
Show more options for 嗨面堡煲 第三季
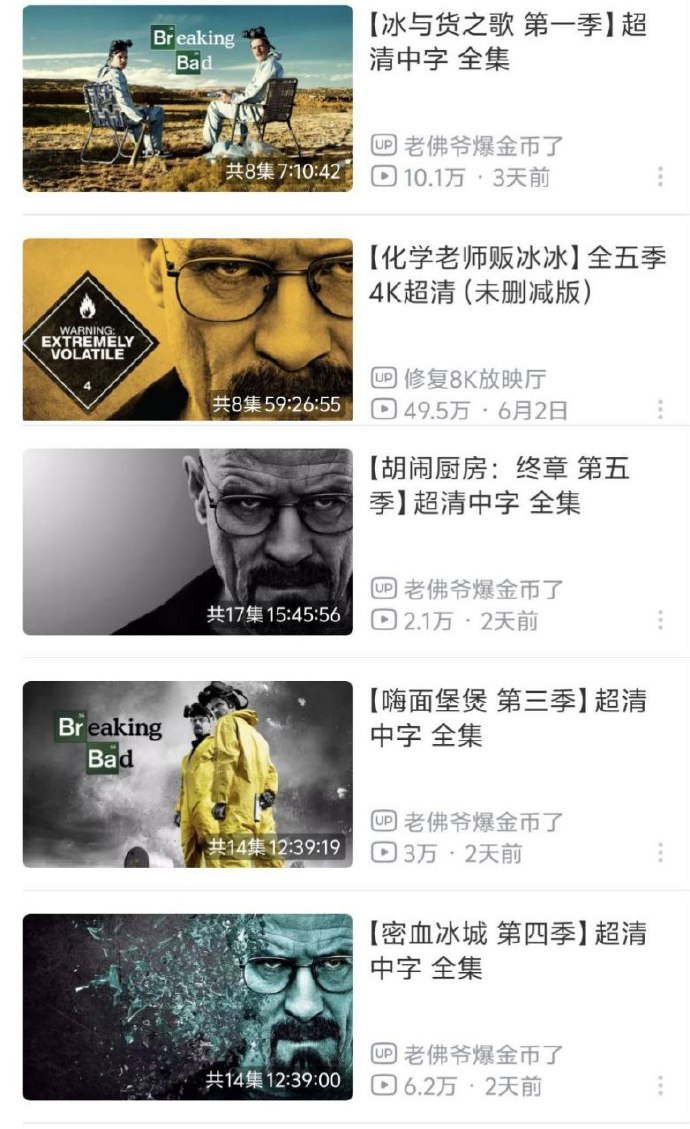tap(661, 853)
